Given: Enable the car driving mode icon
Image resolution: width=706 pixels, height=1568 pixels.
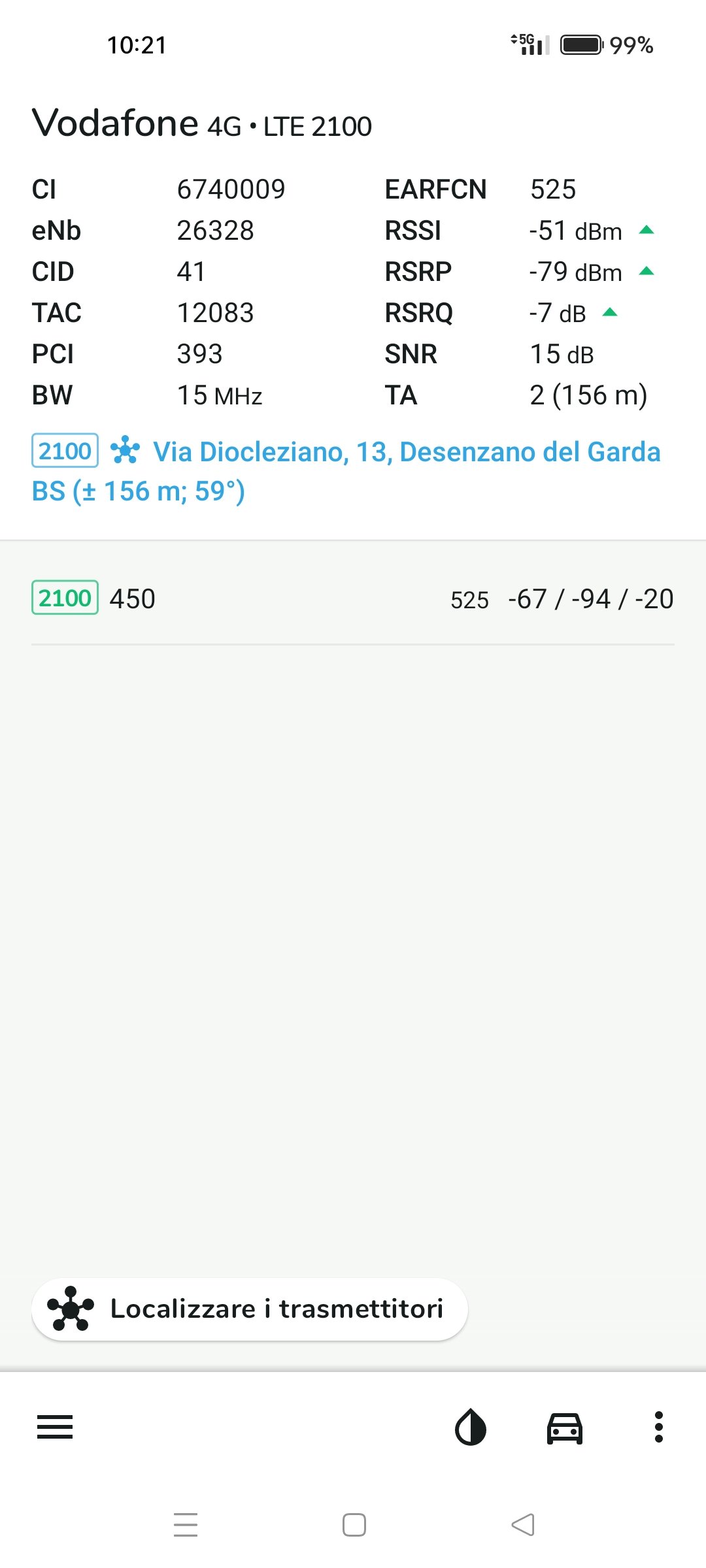Looking at the screenshot, I should 565,1428.
